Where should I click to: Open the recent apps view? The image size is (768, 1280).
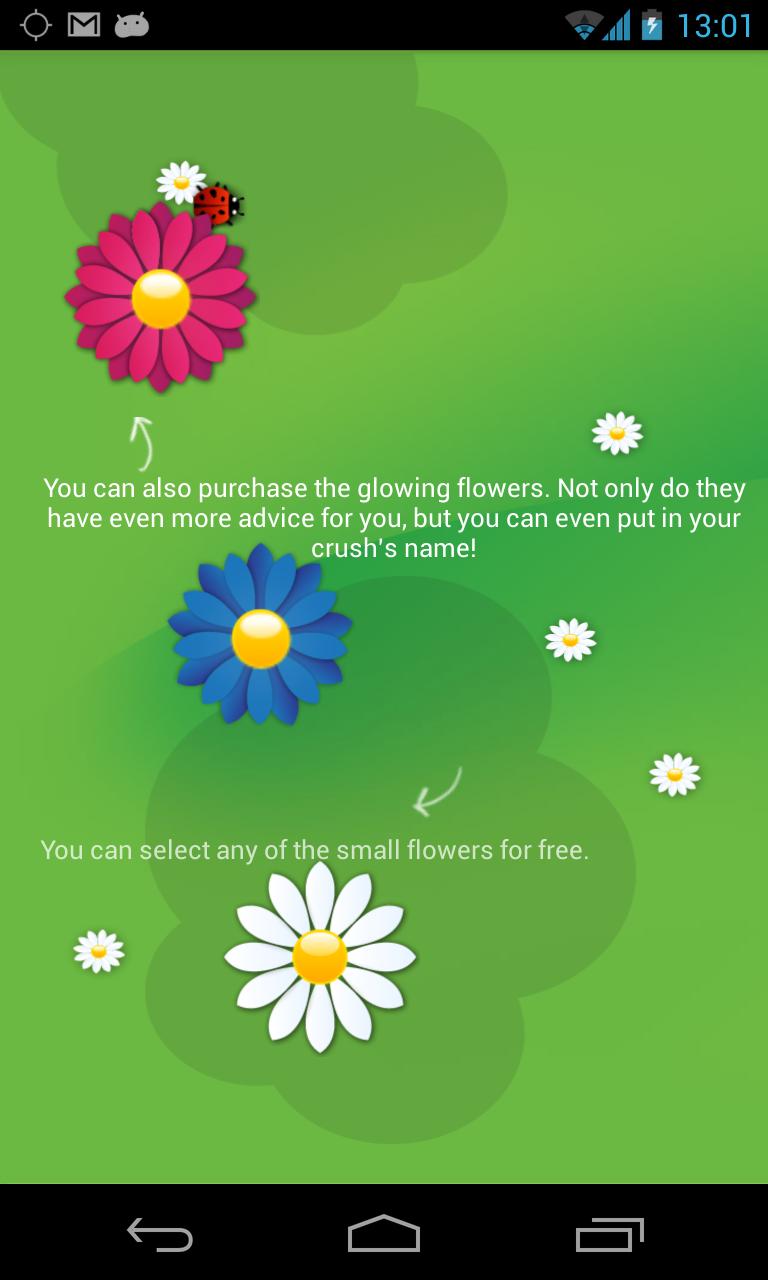(609, 1233)
